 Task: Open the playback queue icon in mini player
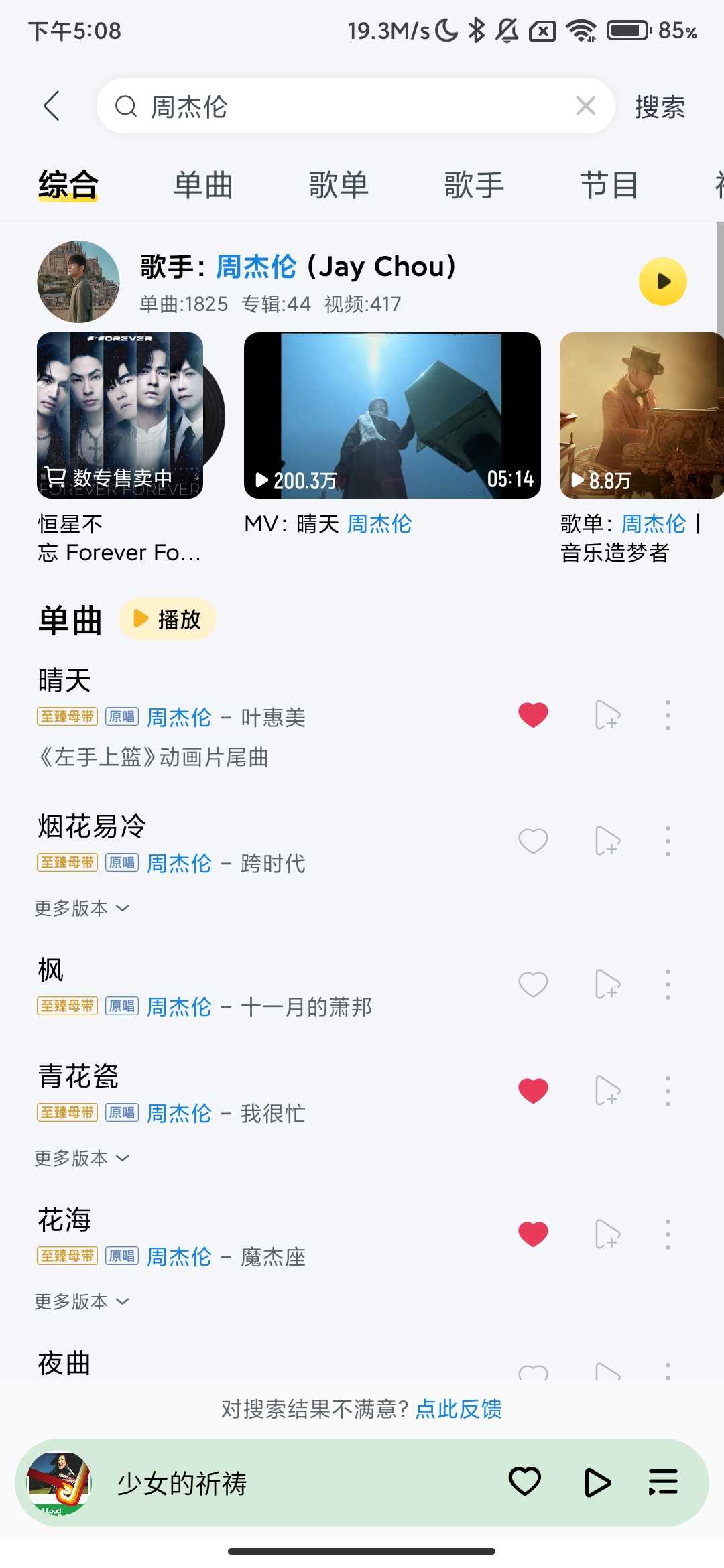(x=662, y=1483)
